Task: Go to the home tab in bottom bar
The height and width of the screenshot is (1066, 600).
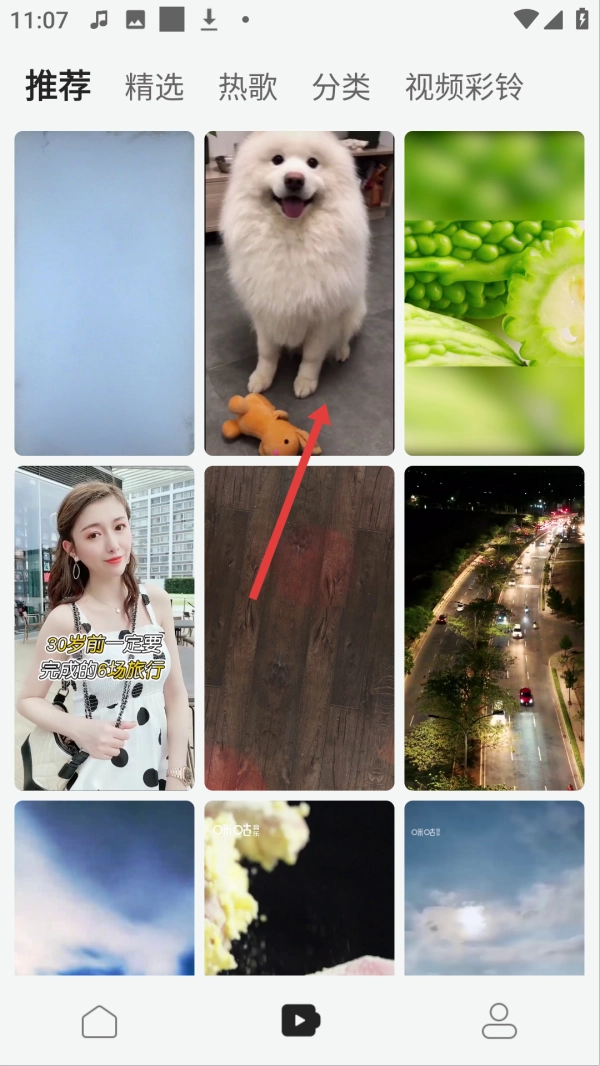Action: 99,1021
